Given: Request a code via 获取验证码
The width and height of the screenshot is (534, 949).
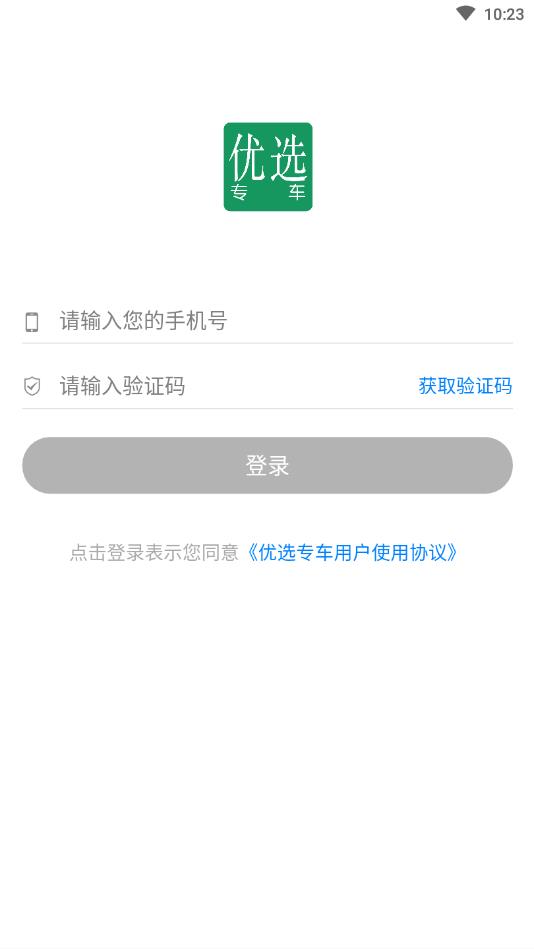Looking at the screenshot, I should (x=465, y=386).
